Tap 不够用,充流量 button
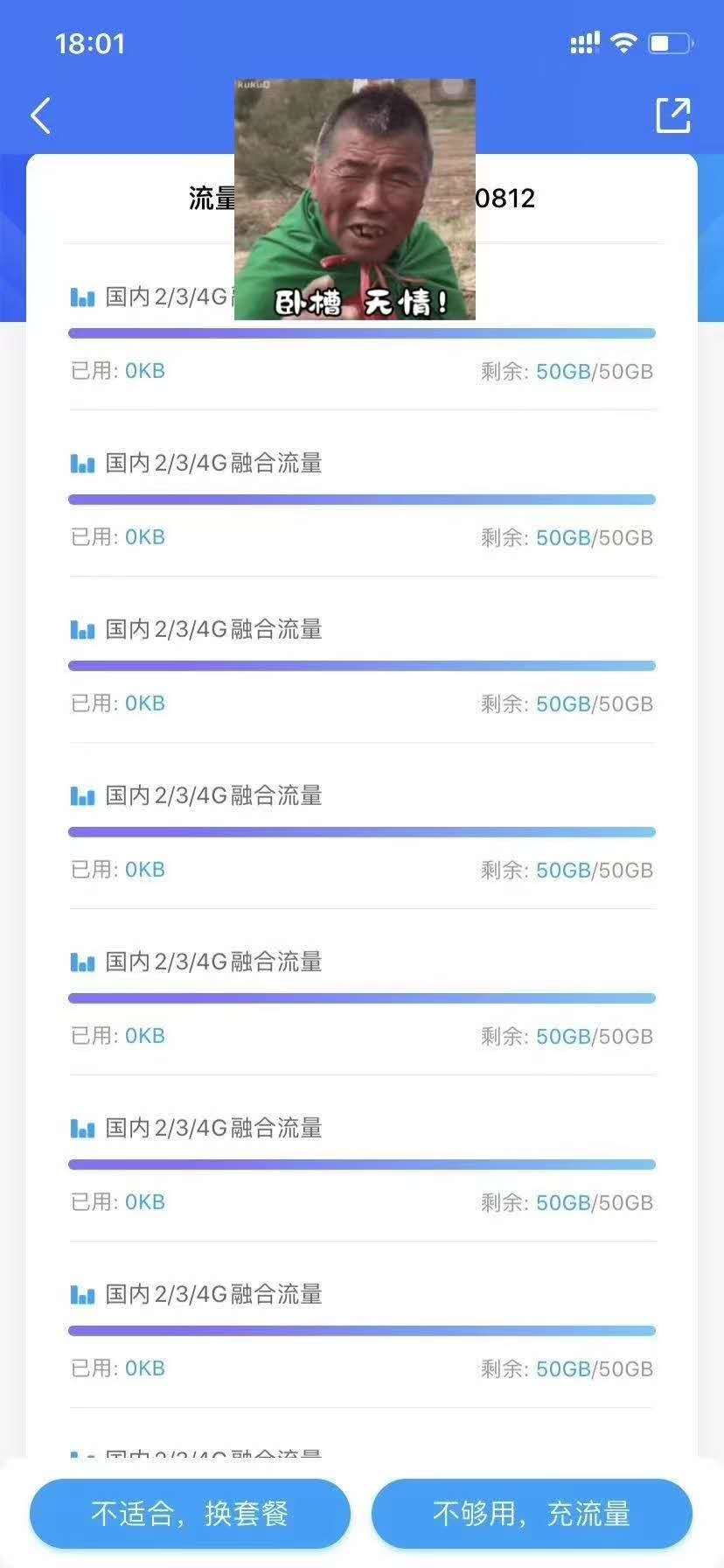This screenshot has width=724, height=1568. point(532,1513)
